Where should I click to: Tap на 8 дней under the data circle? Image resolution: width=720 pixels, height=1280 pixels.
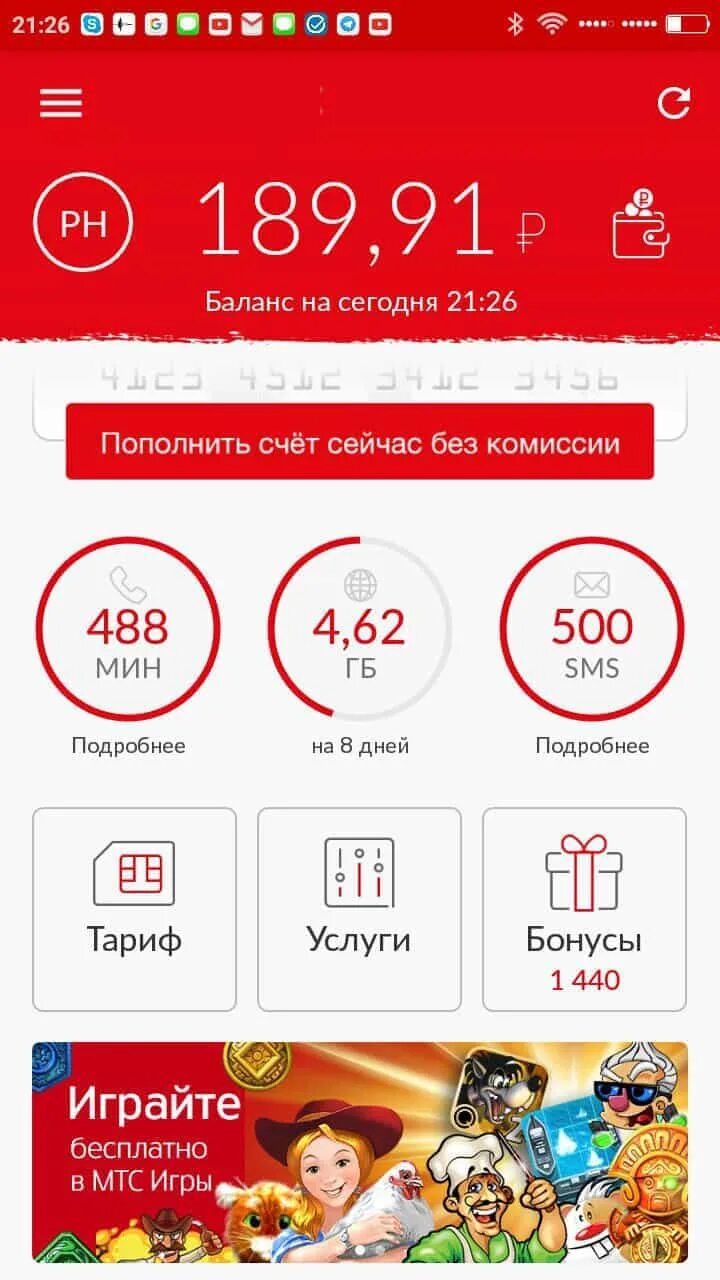pos(360,745)
